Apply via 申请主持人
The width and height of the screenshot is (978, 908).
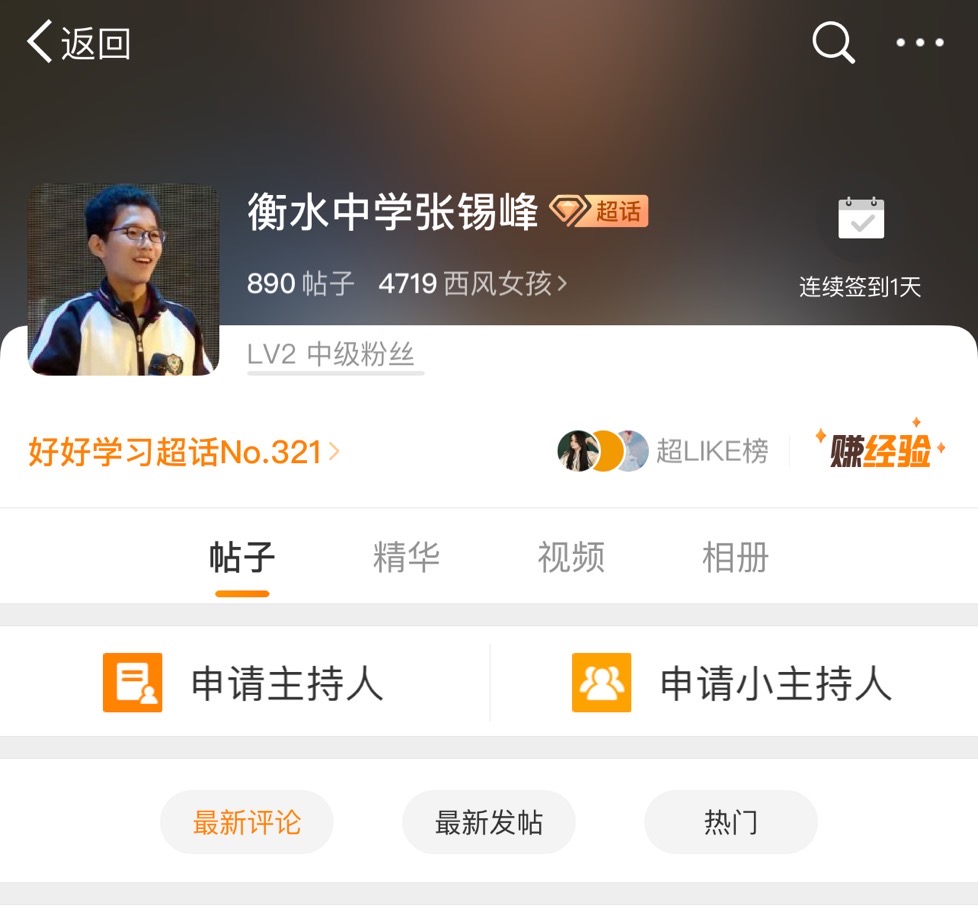pos(244,683)
